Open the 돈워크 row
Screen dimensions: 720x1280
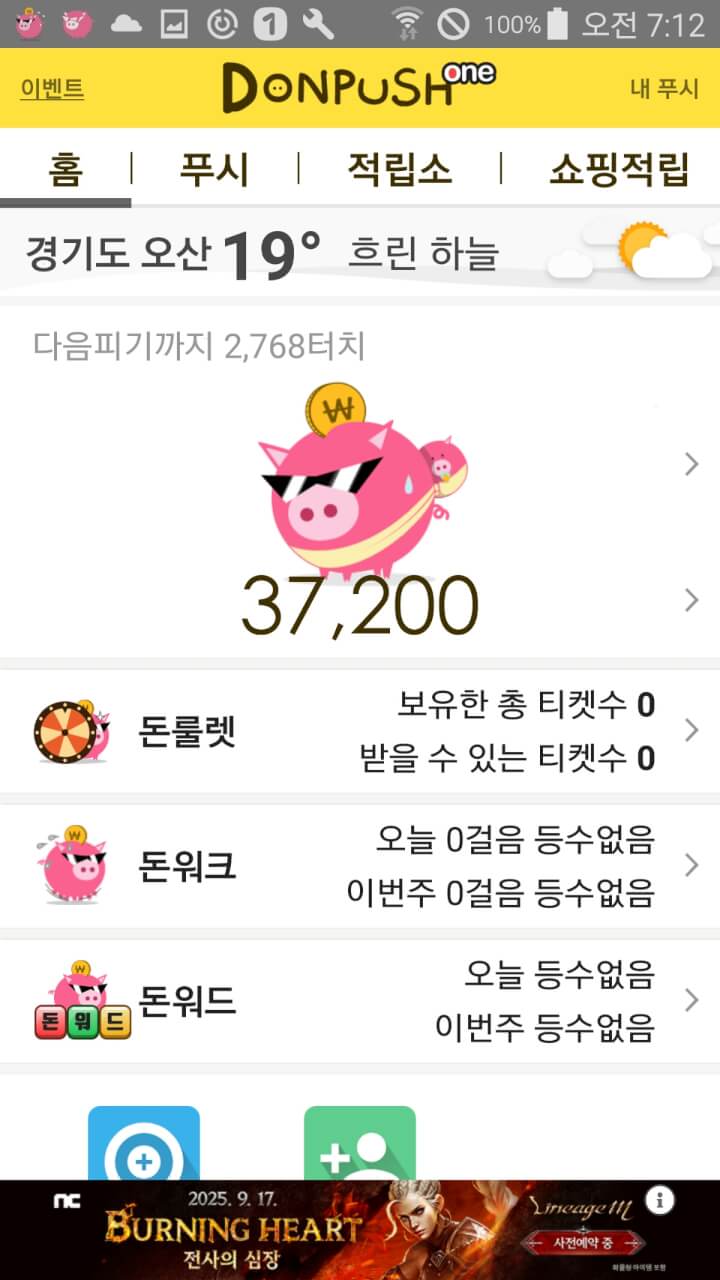[360, 865]
